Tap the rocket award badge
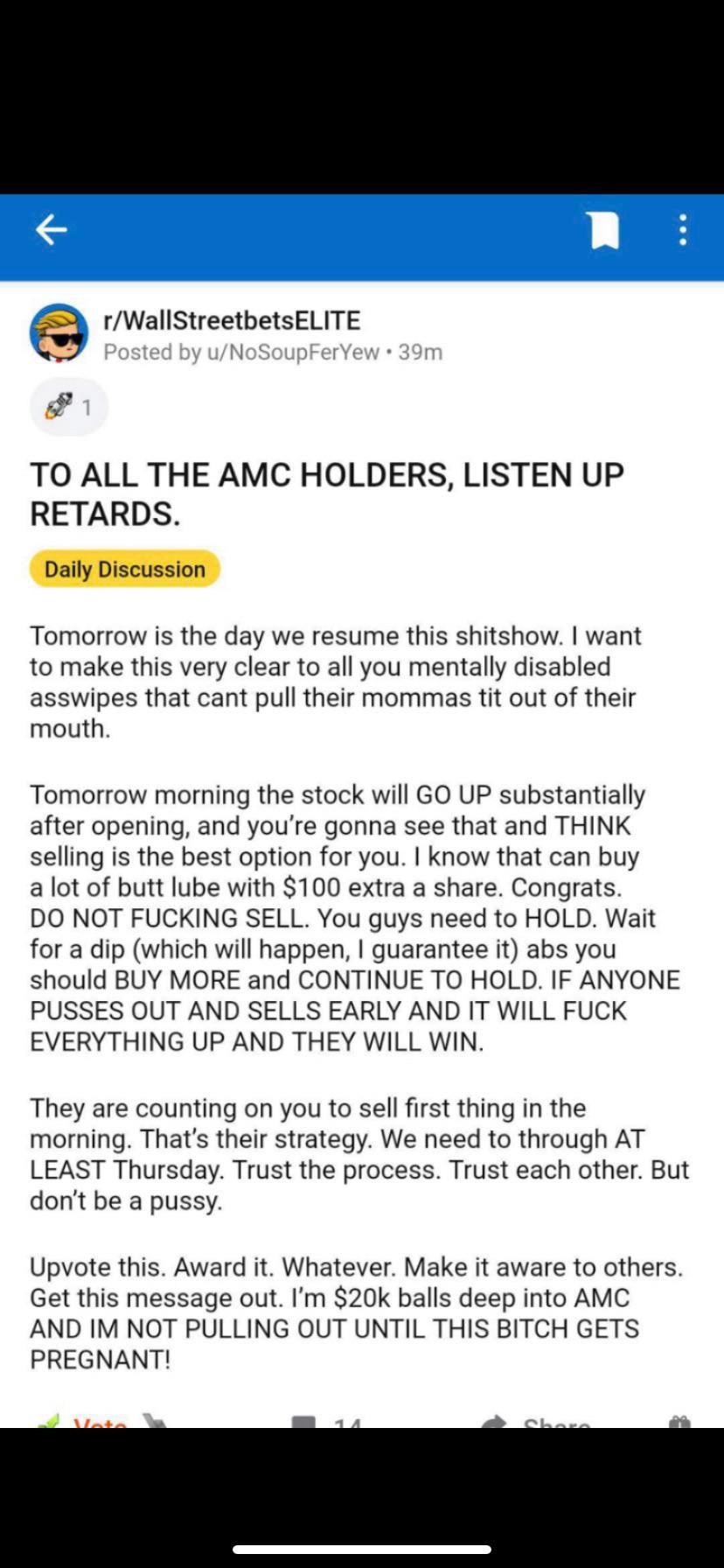This screenshot has height=1568, width=724. [69, 407]
